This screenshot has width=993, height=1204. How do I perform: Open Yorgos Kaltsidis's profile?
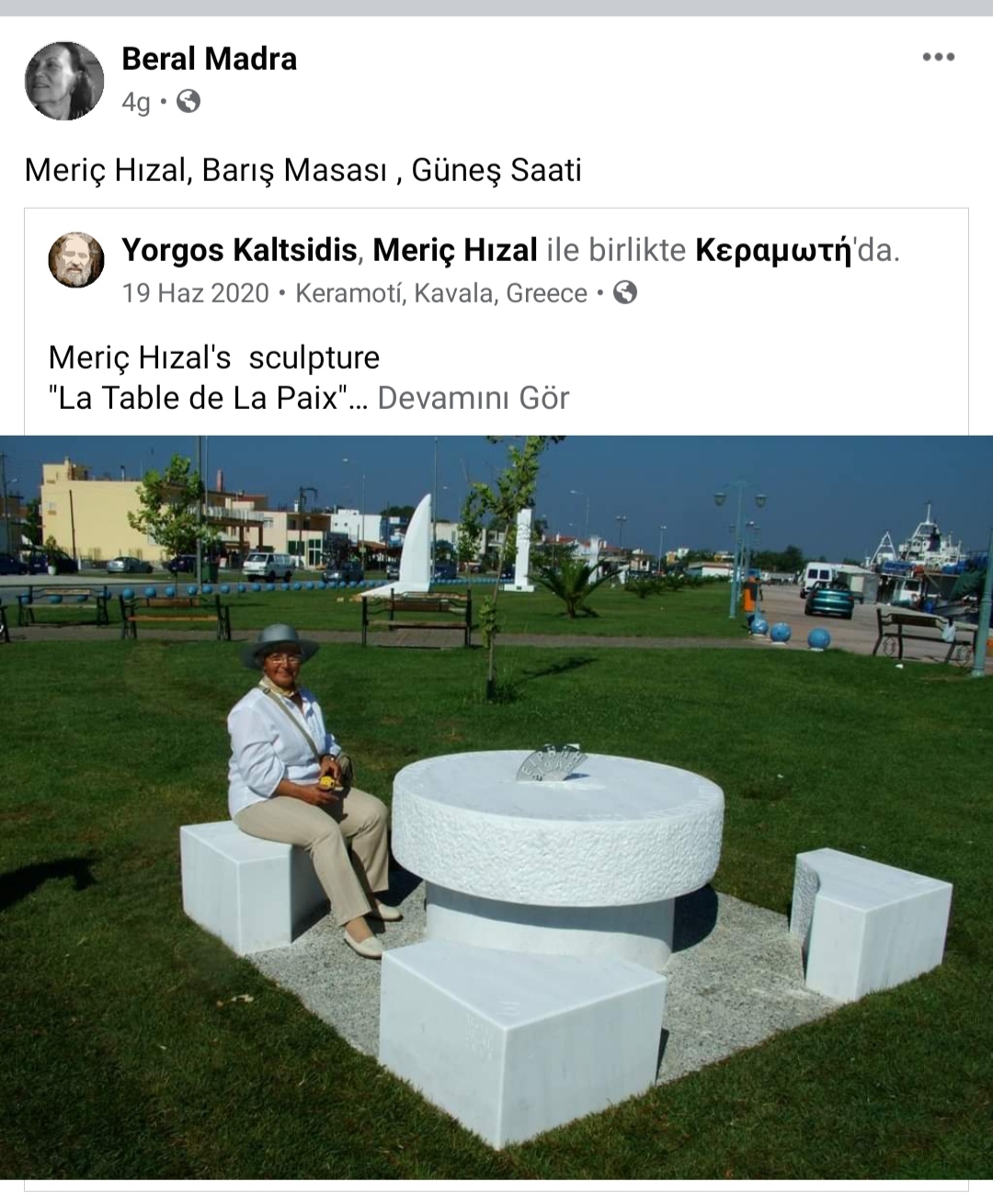pos(238,249)
